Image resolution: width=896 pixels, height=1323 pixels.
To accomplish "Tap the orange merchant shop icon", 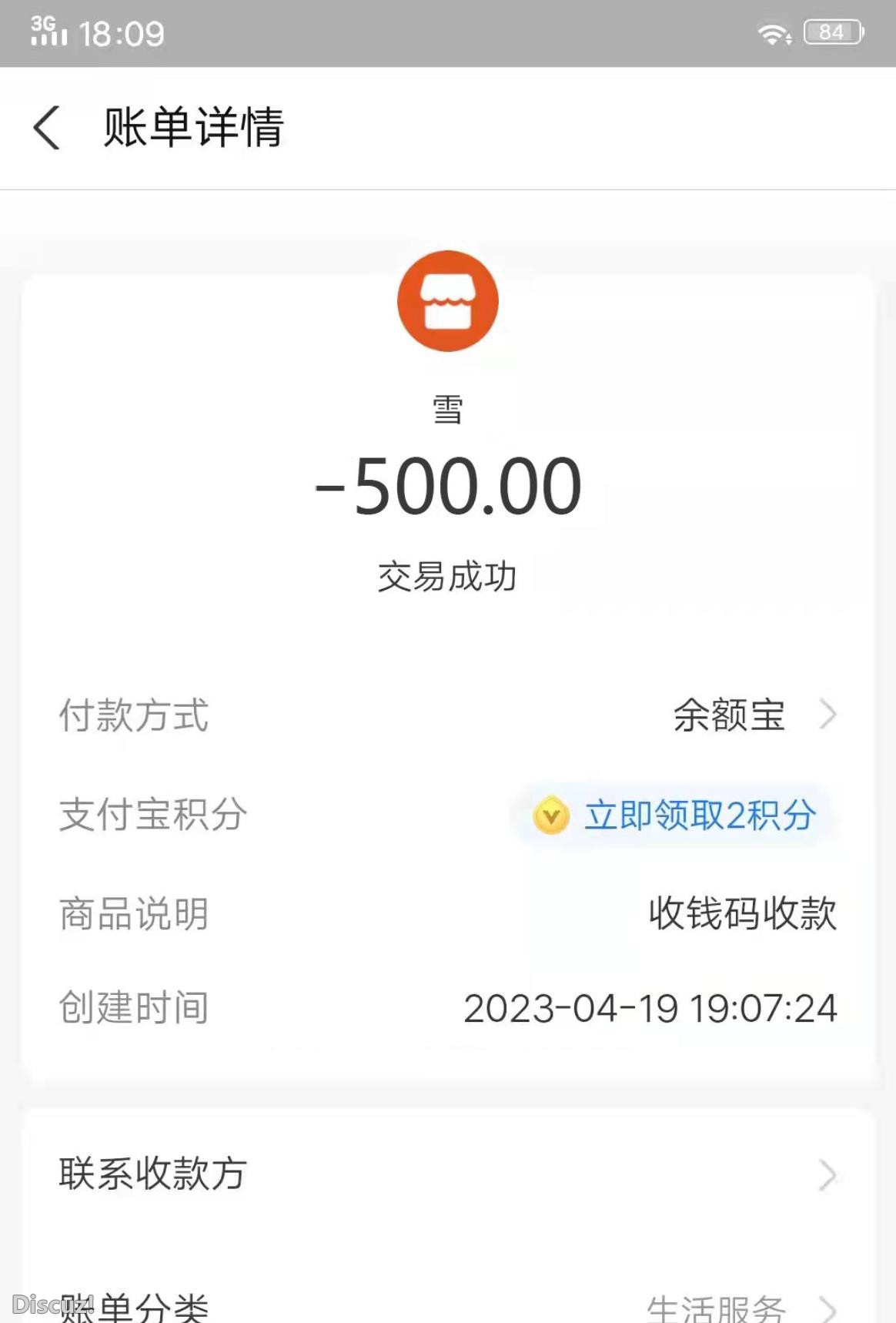I will pyautogui.click(x=448, y=300).
